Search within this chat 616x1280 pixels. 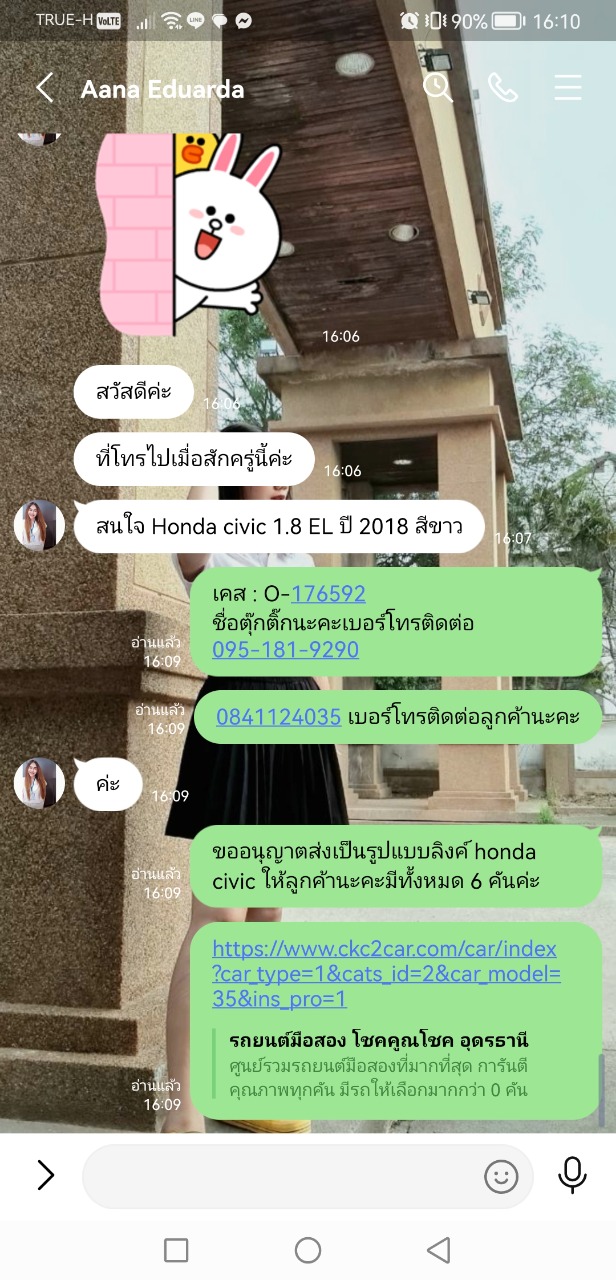click(x=438, y=88)
